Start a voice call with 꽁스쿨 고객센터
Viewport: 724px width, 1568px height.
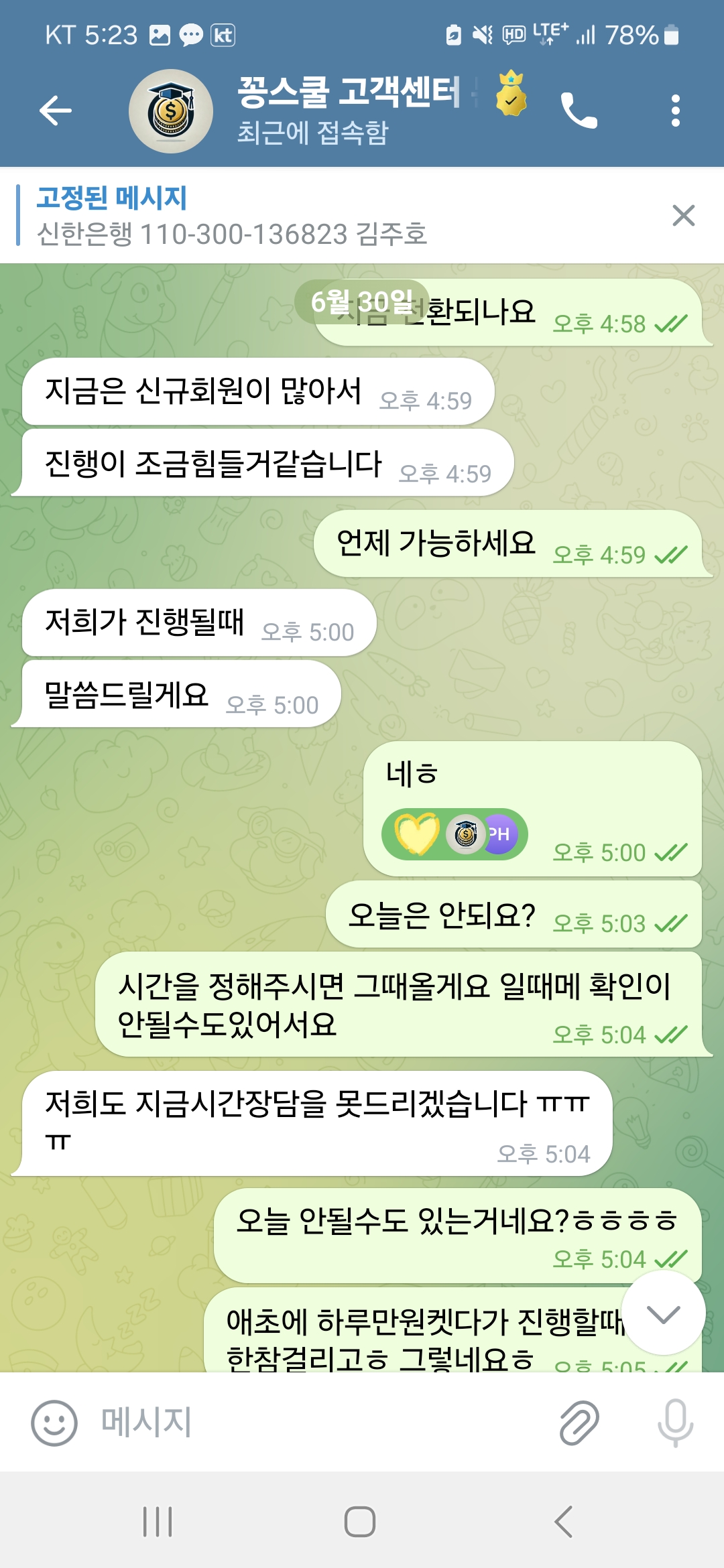click(579, 111)
